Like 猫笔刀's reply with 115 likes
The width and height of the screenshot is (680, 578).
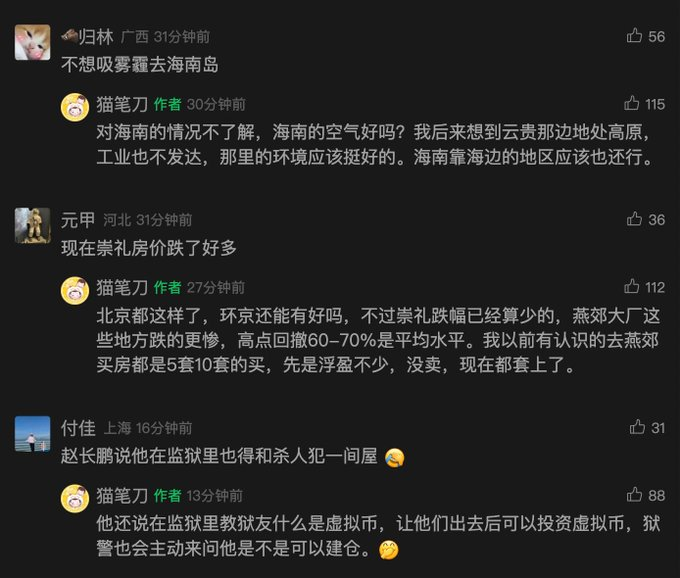[x=632, y=103]
